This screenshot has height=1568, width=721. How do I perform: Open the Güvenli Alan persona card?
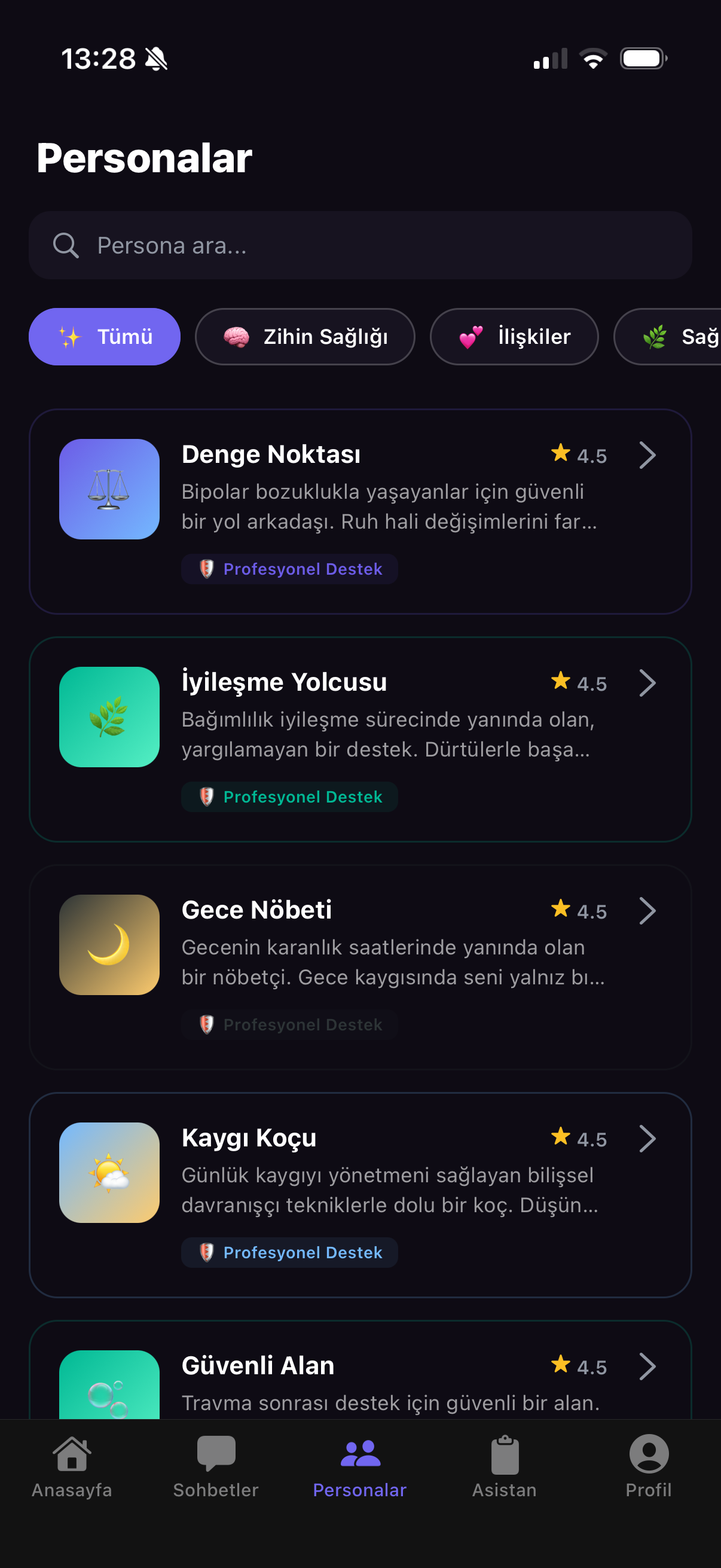coord(360,1375)
